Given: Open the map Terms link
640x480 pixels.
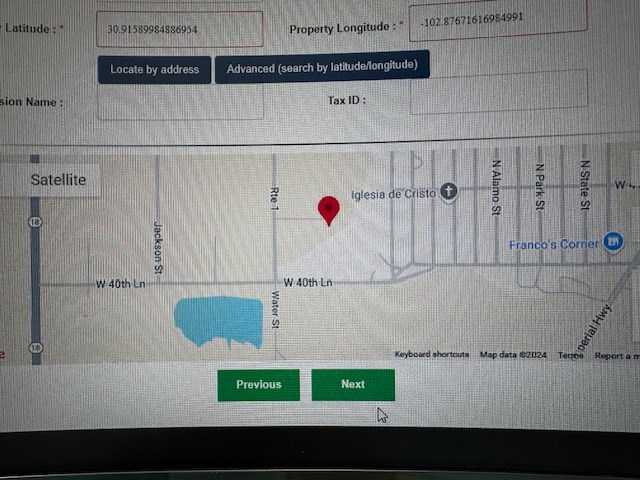Looking at the screenshot, I should pyautogui.click(x=571, y=355).
